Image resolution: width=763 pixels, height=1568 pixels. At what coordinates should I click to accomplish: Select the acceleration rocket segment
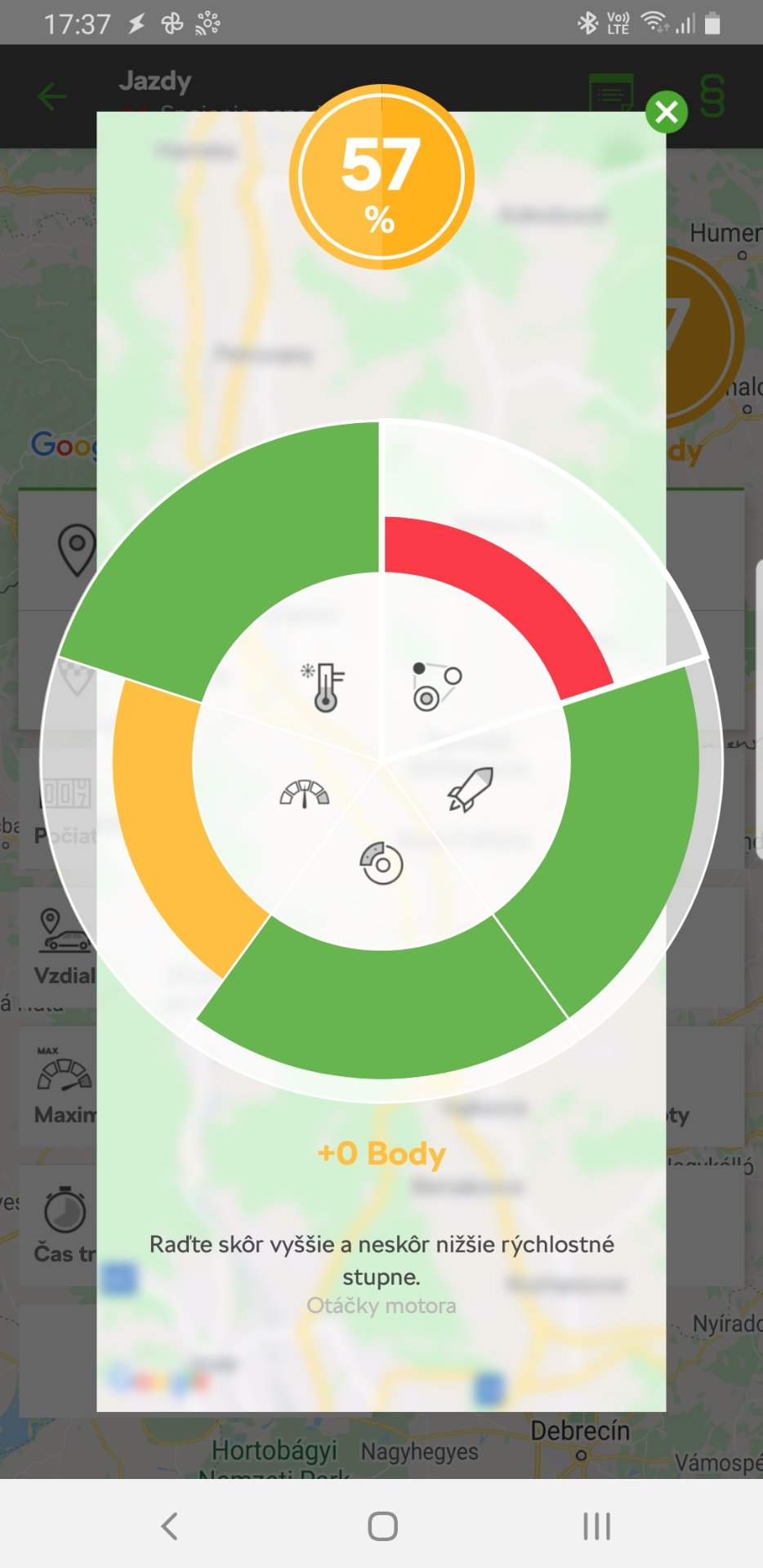click(471, 789)
